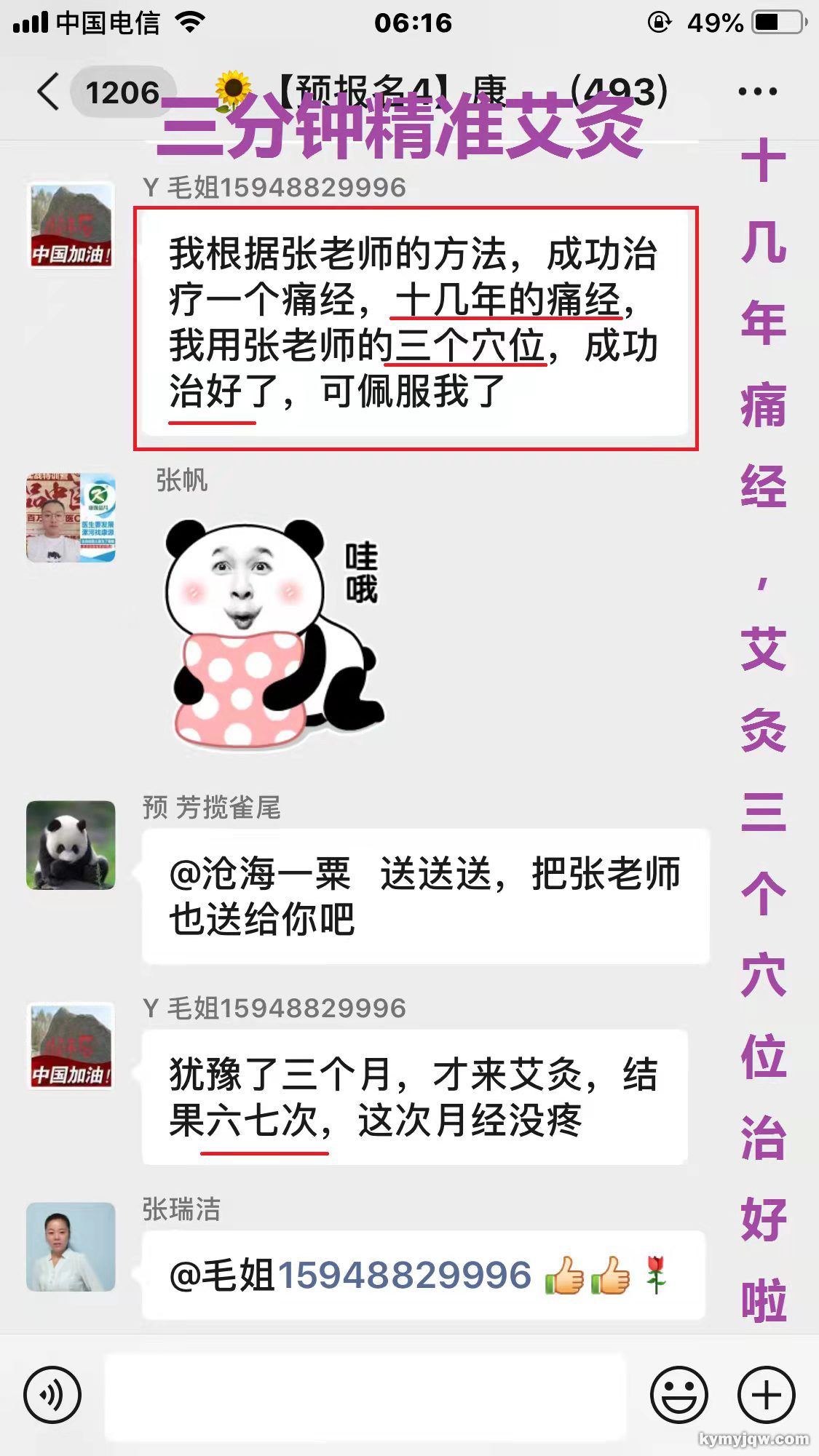Image resolution: width=819 pixels, height=1456 pixels.
Task: Open the group chat overflow menu
Action: pyautogui.click(x=757, y=92)
